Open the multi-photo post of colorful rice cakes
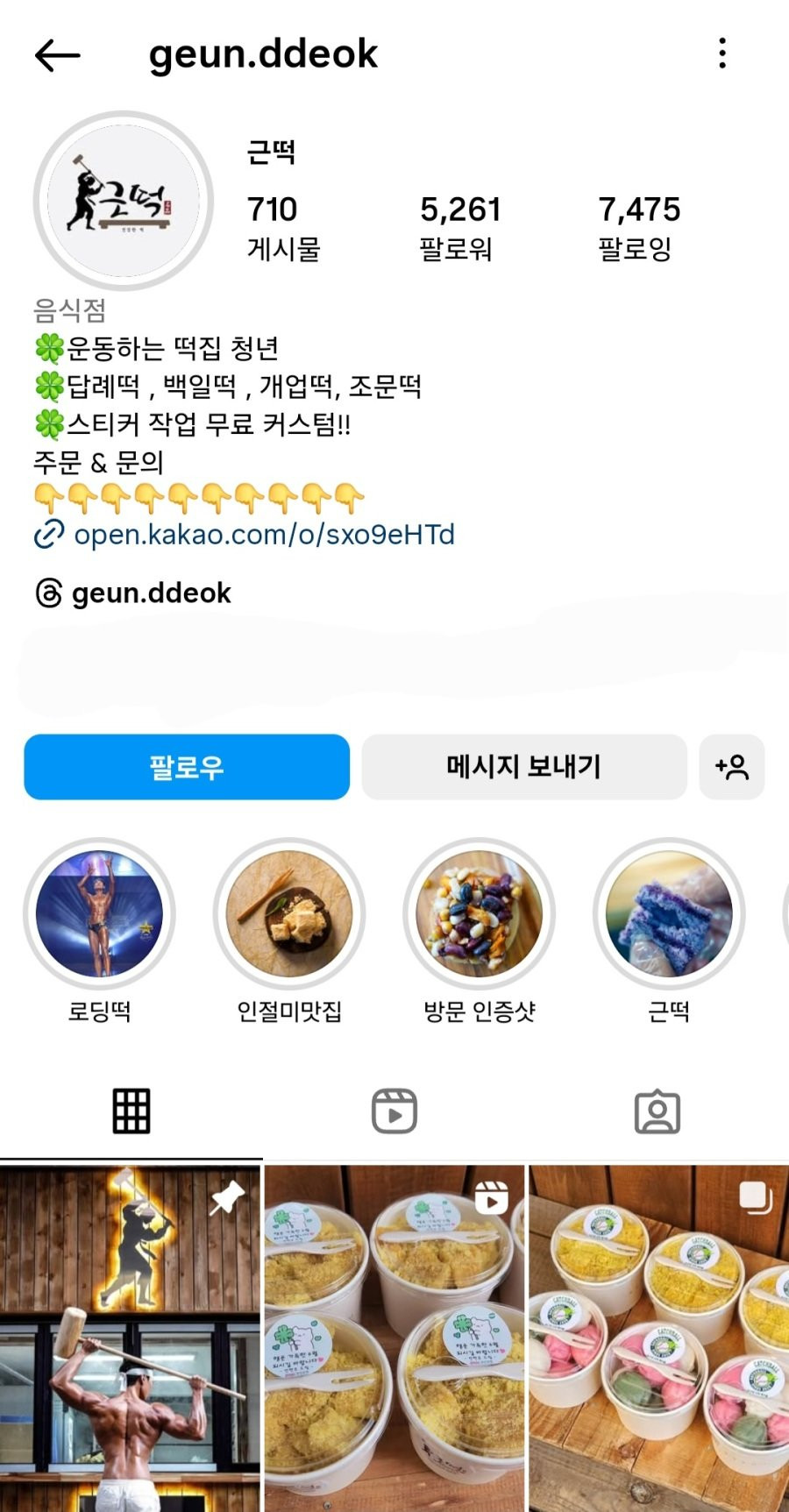The image size is (789, 1512). [659, 1338]
